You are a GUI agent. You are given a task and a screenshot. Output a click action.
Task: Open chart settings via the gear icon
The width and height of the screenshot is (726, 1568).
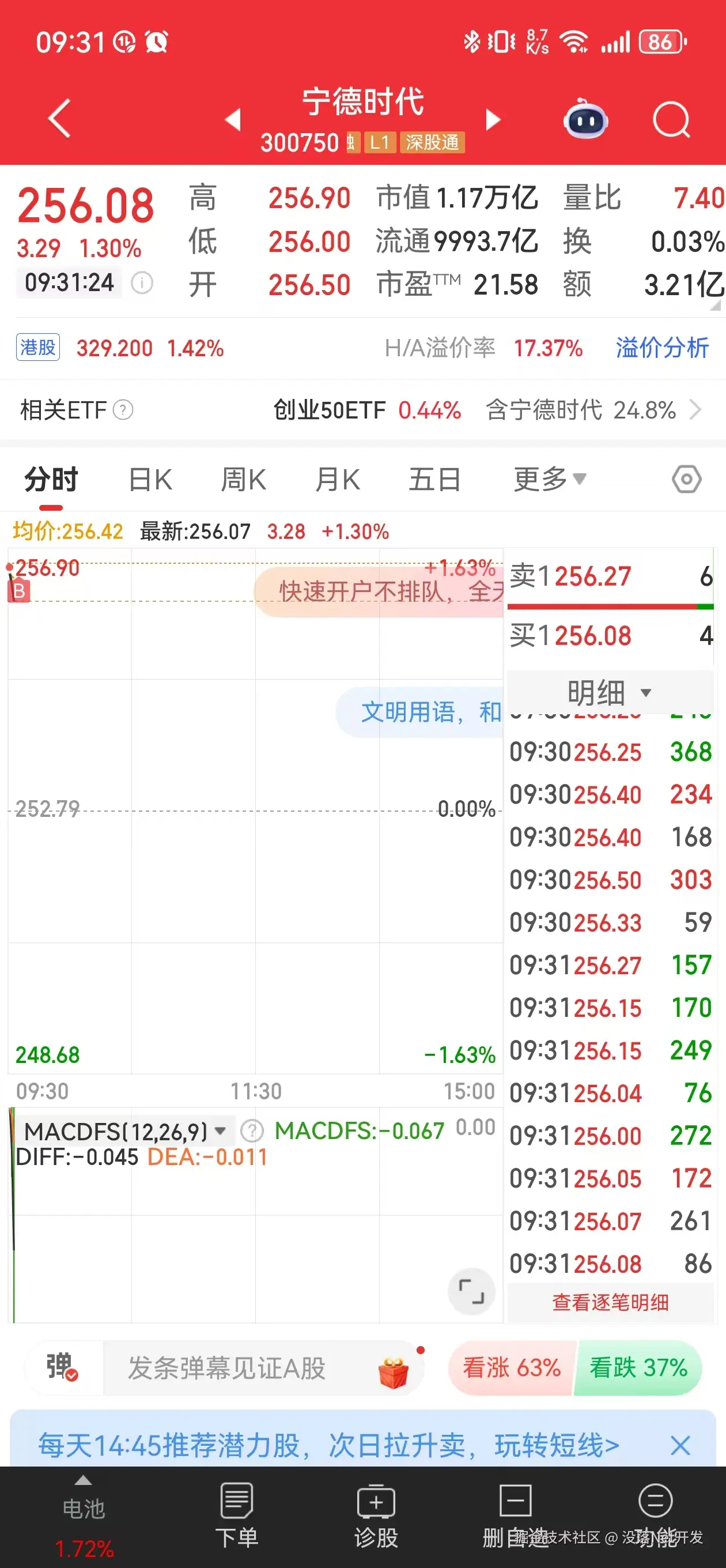(x=686, y=479)
